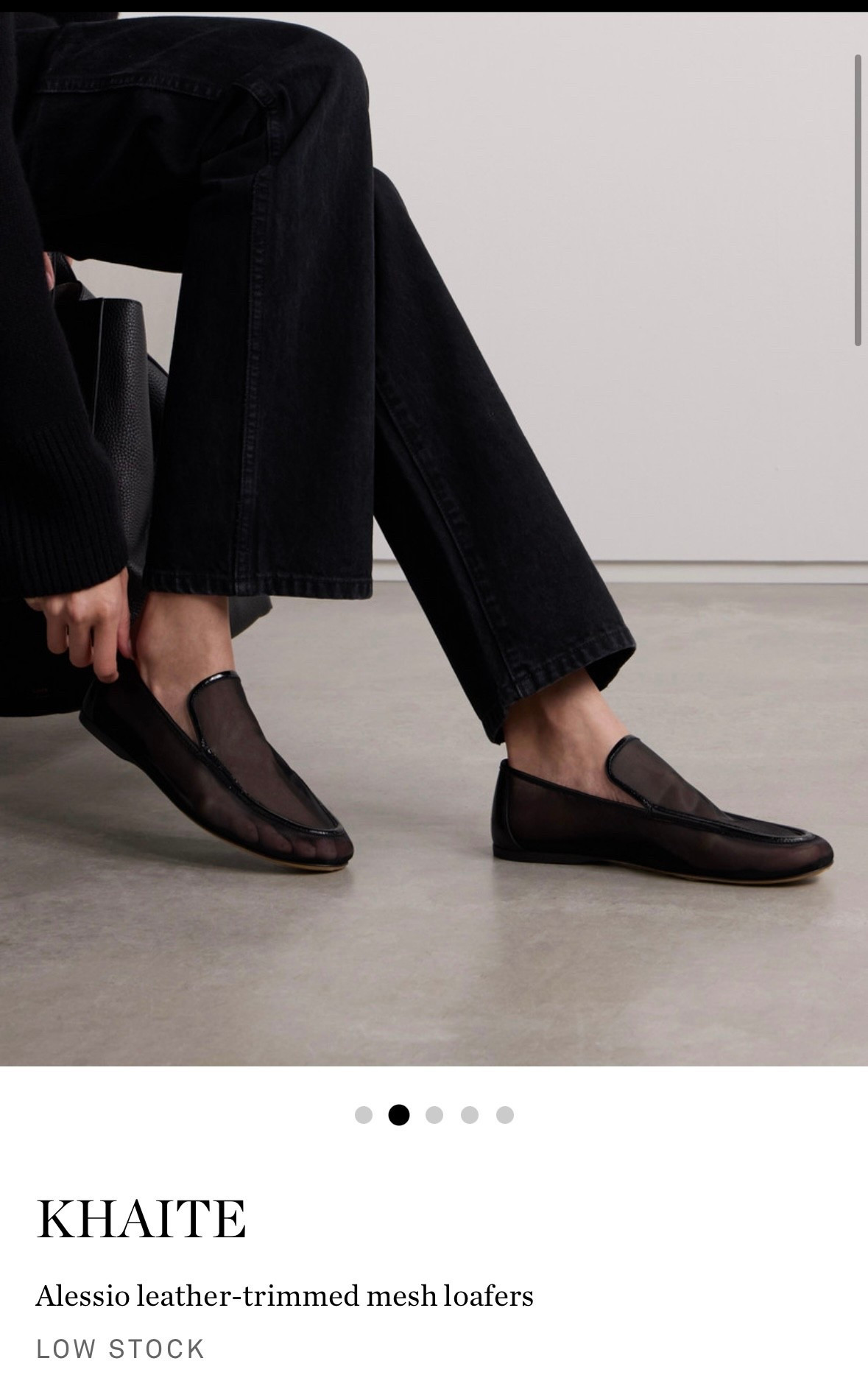Open the loafers product photo
Screen dimensions: 868x1389
click(434, 538)
